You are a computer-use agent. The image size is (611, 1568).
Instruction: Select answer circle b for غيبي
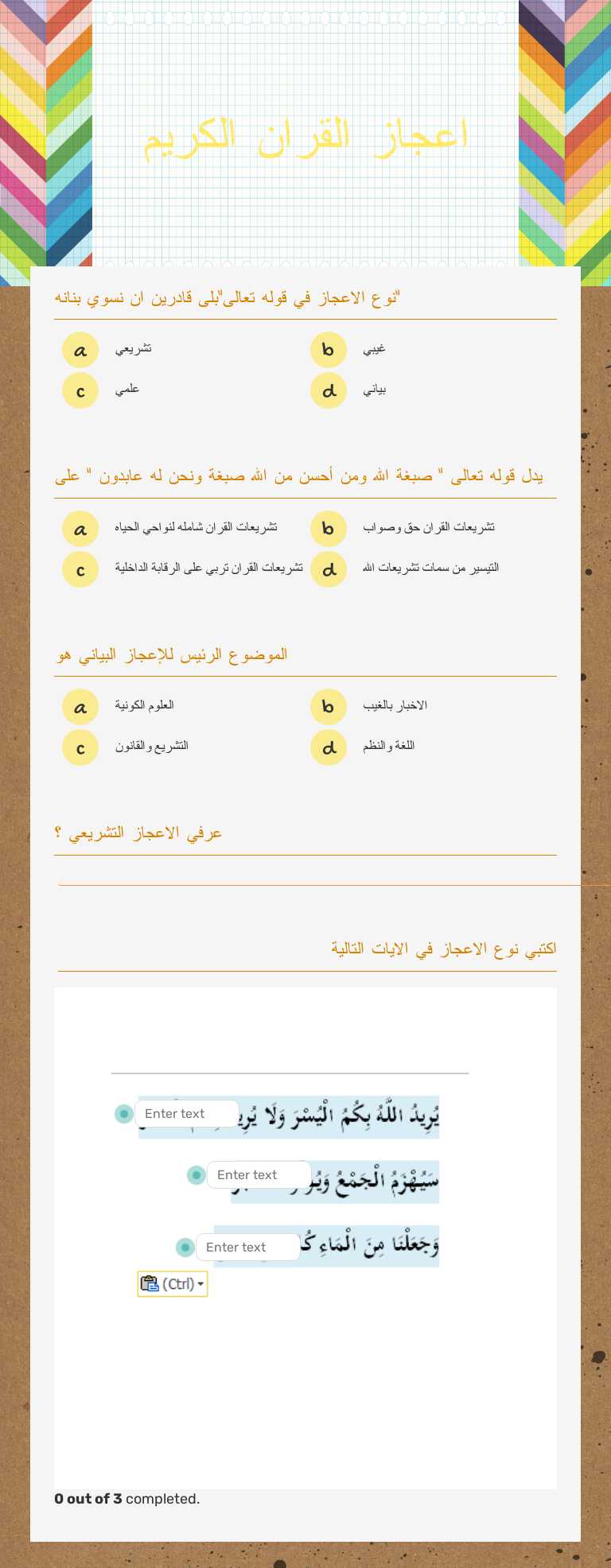(328, 350)
